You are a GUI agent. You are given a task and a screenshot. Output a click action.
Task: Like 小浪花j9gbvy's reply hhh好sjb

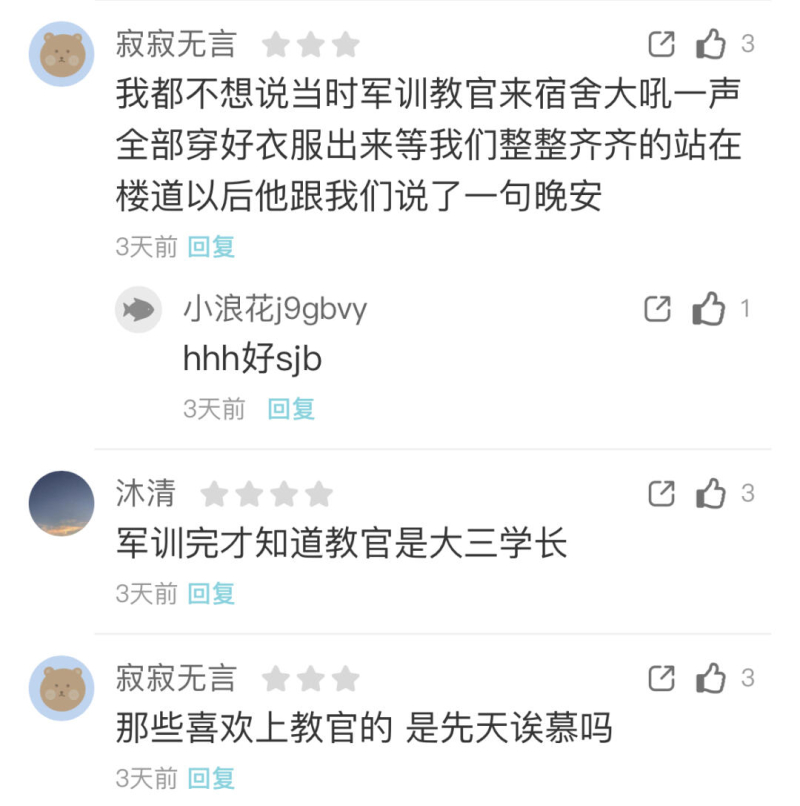(x=708, y=309)
